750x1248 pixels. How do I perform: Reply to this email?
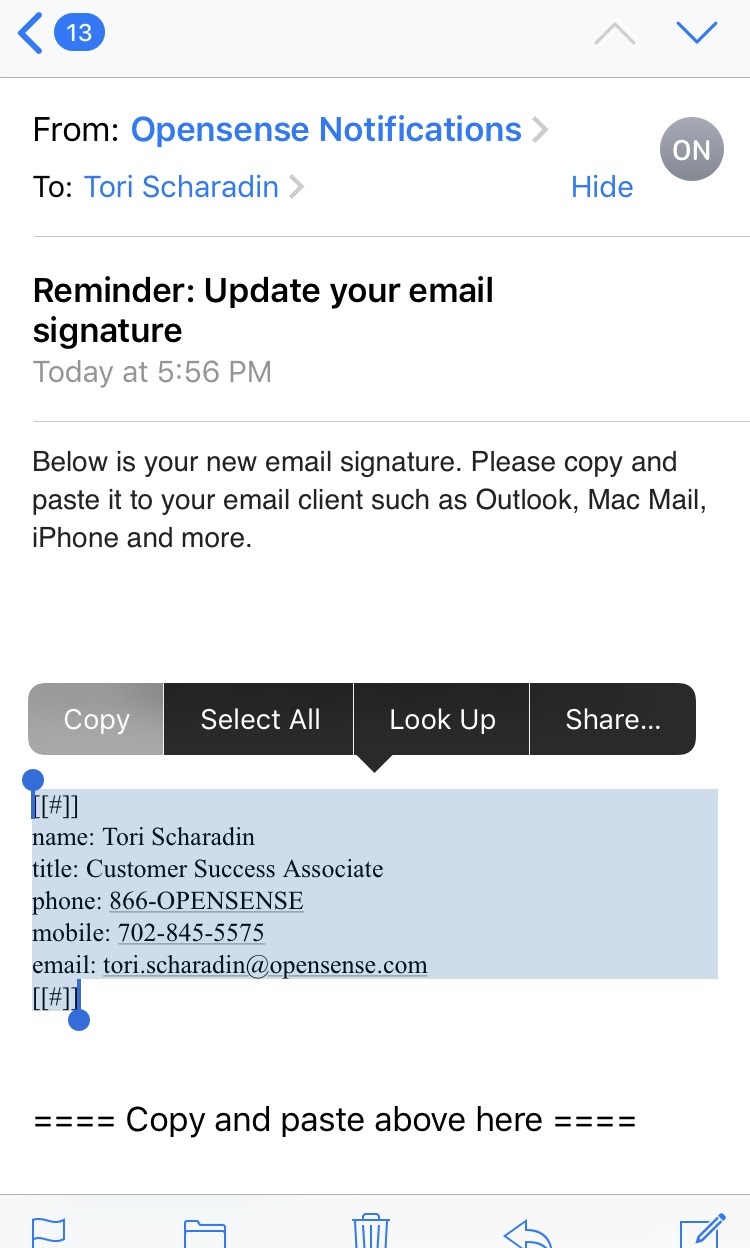528,1232
